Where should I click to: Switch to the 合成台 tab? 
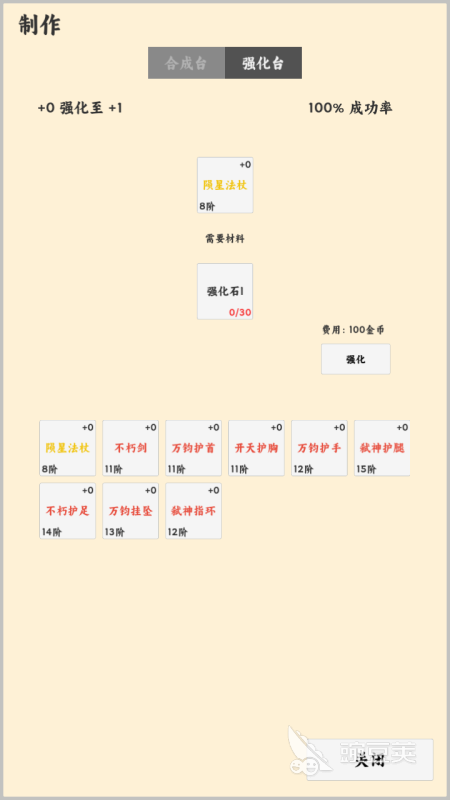[x=186, y=63]
